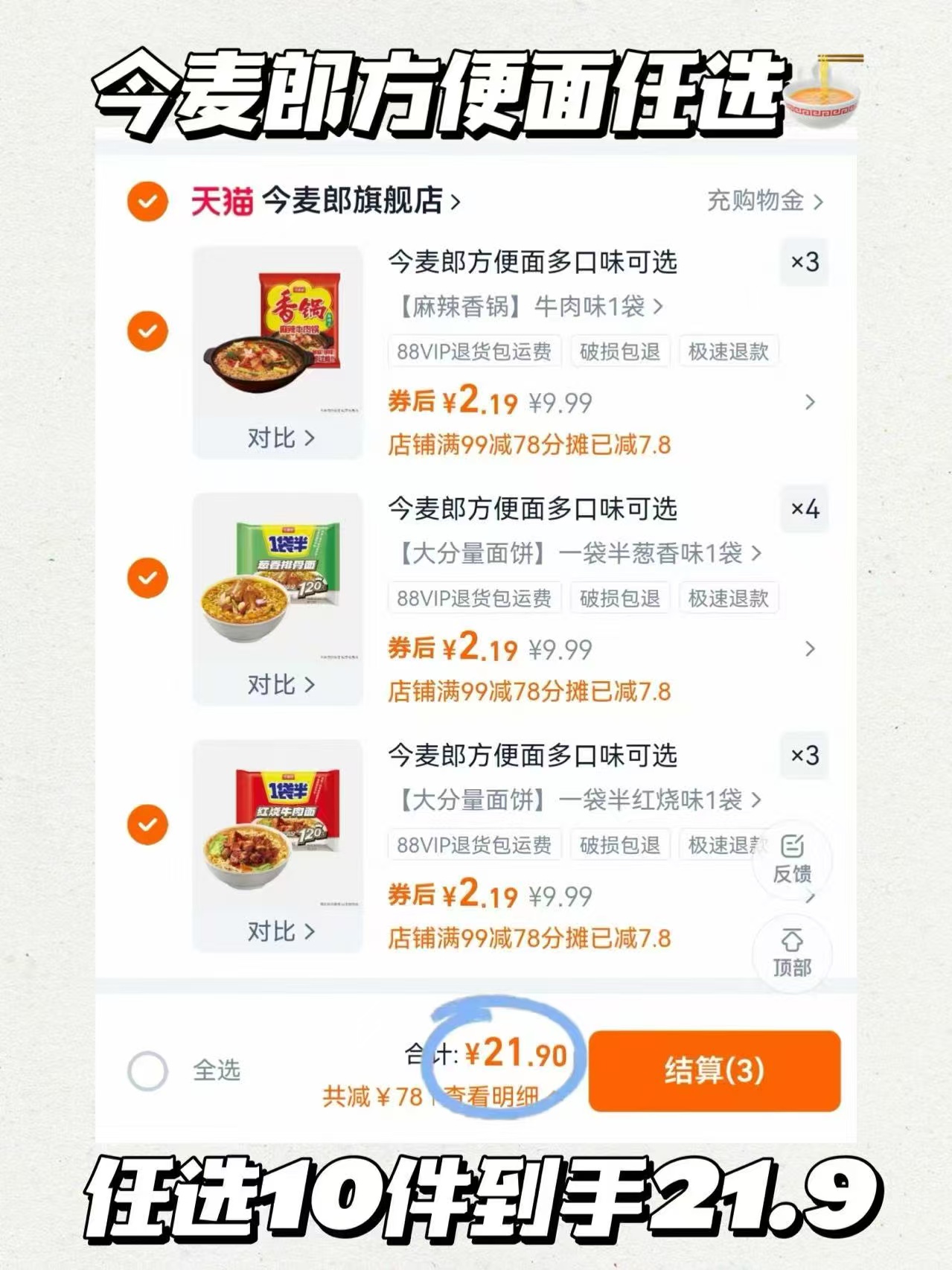Uncheck the 葱香排骨面 item checkbox
This screenshot has height=1270, width=952.
(x=149, y=576)
